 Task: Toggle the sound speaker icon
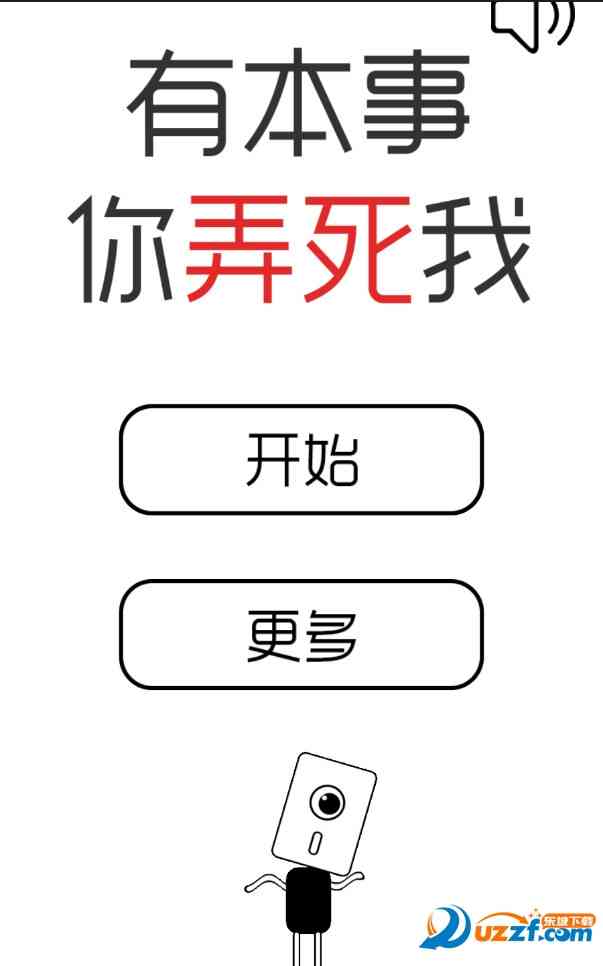533,24
